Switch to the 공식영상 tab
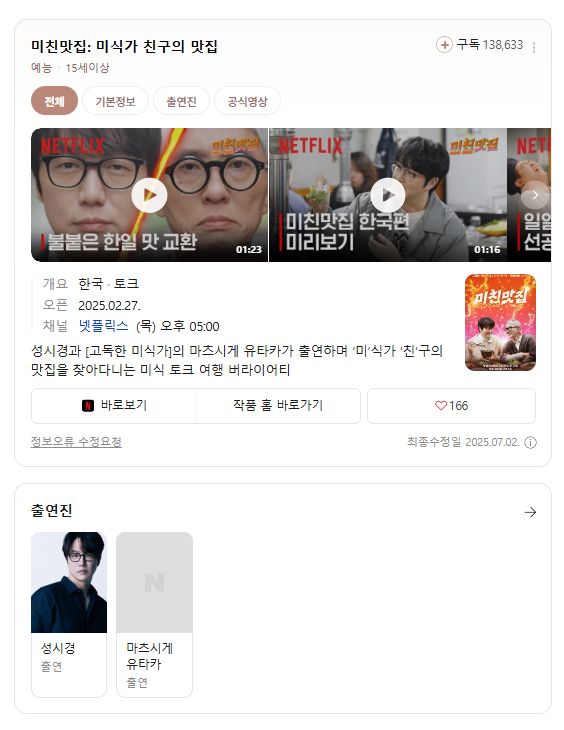 coord(247,101)
